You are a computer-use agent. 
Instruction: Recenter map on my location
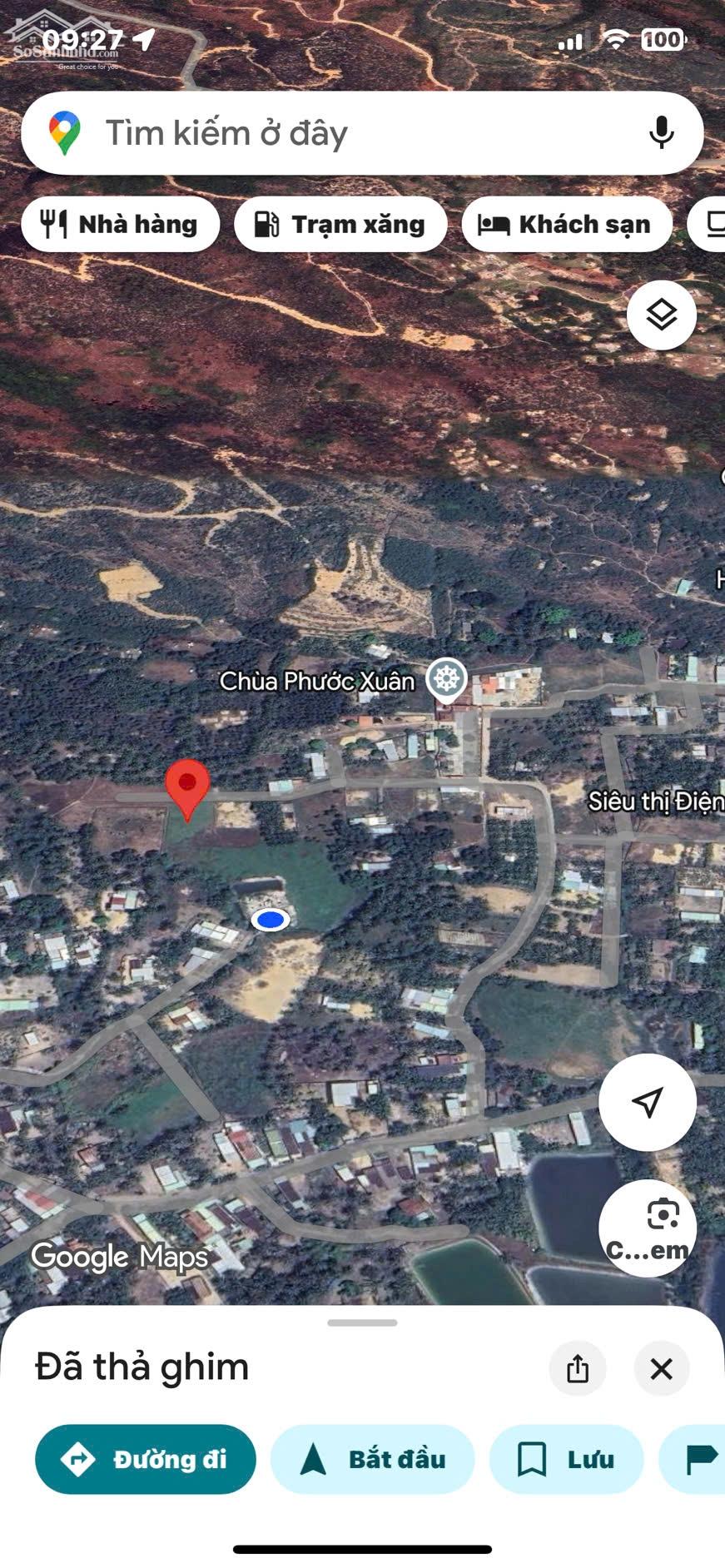tap(647, 1102)
